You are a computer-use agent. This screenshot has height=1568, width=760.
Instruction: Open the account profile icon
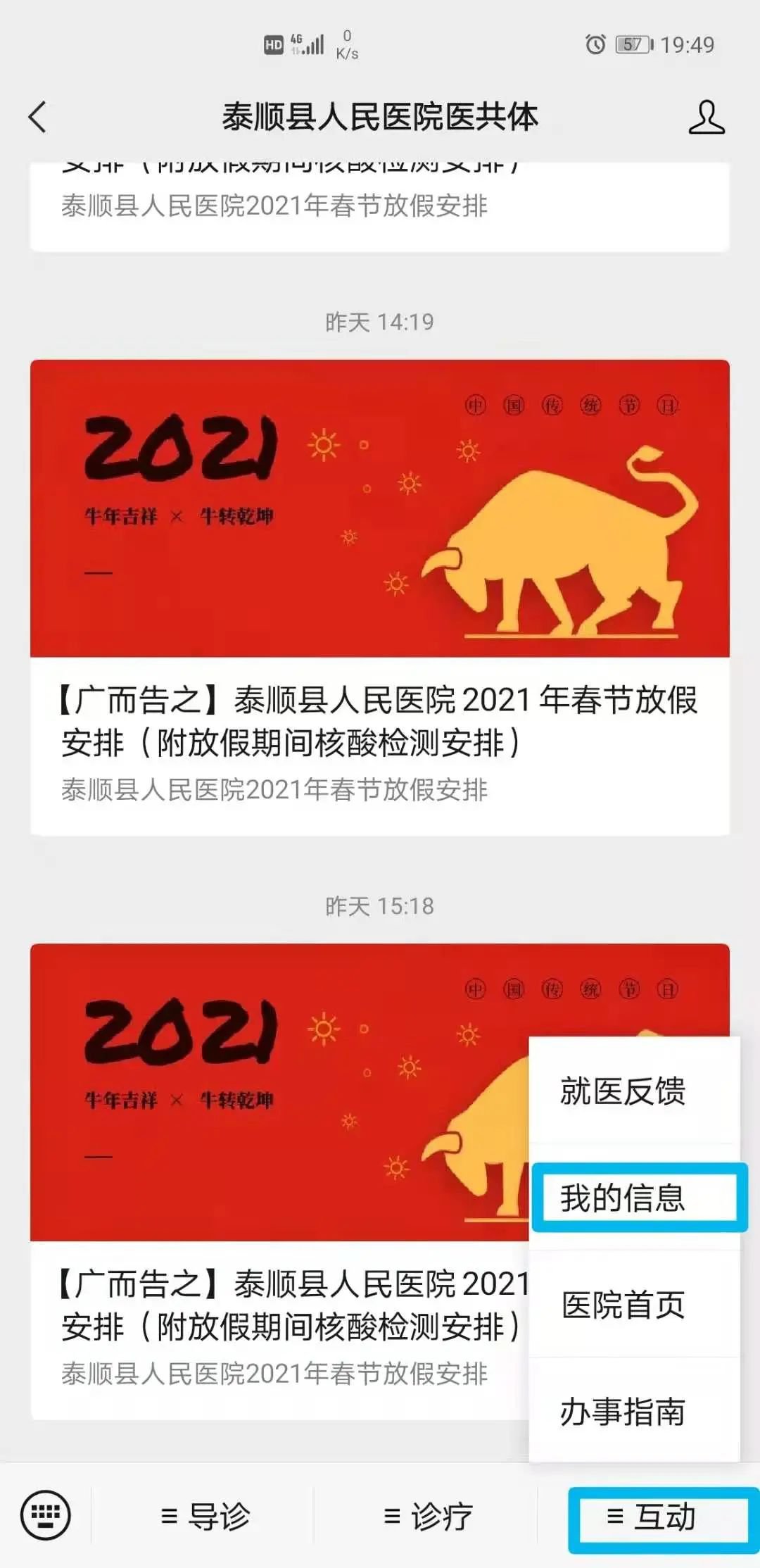(x=706, y=117)
